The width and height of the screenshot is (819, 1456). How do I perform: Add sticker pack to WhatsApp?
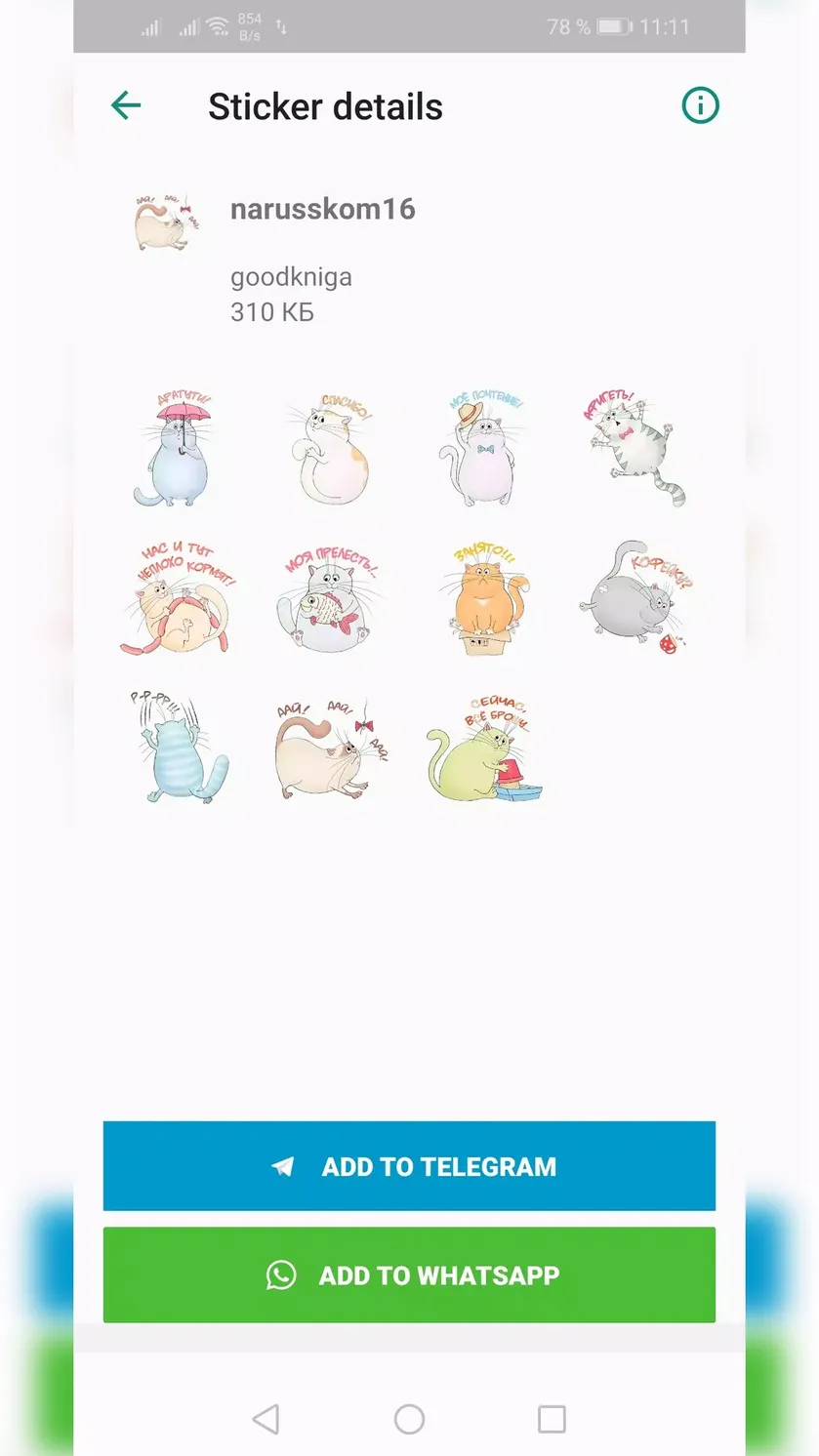[409, 1274]
